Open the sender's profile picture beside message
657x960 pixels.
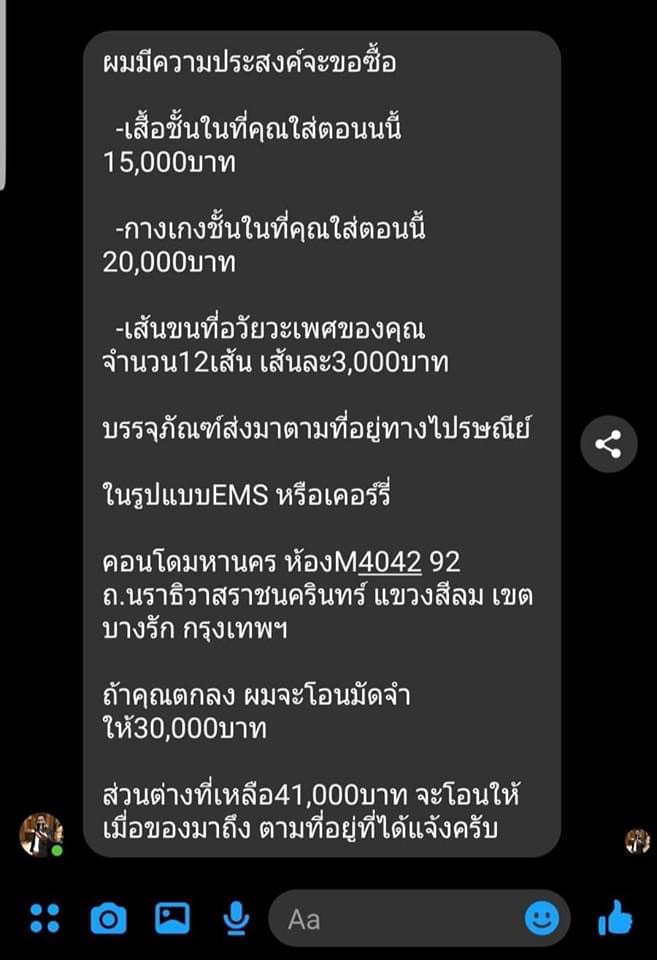click(x=41, y=835)
